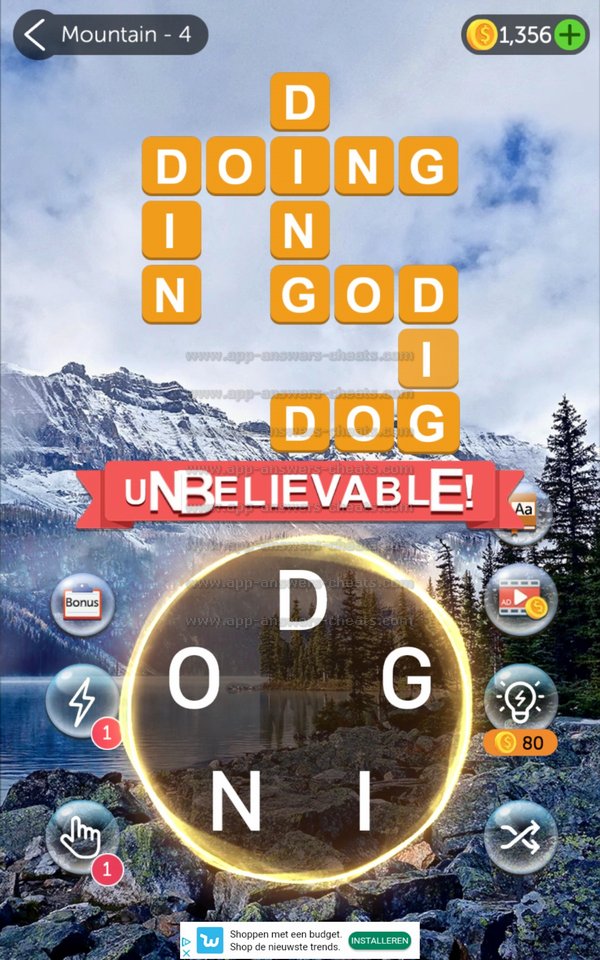
Task: Select letter I in the wheel
Action: [x=364, y=805]
